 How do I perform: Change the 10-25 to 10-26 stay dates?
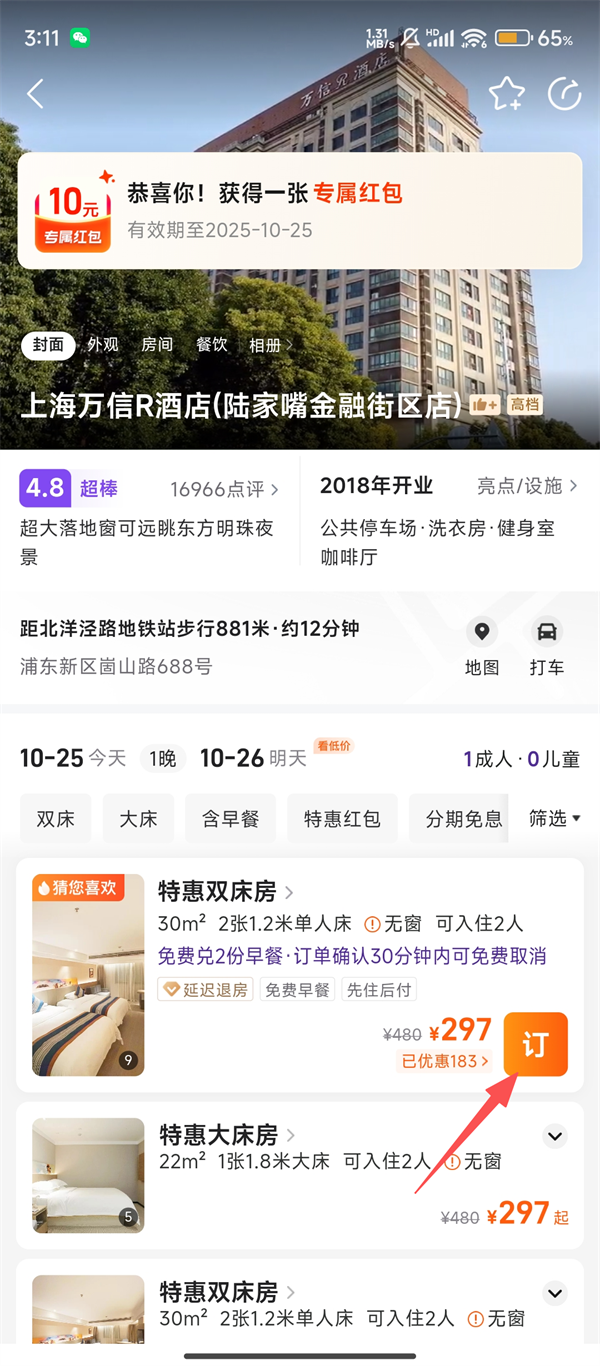tap(163, 758)
